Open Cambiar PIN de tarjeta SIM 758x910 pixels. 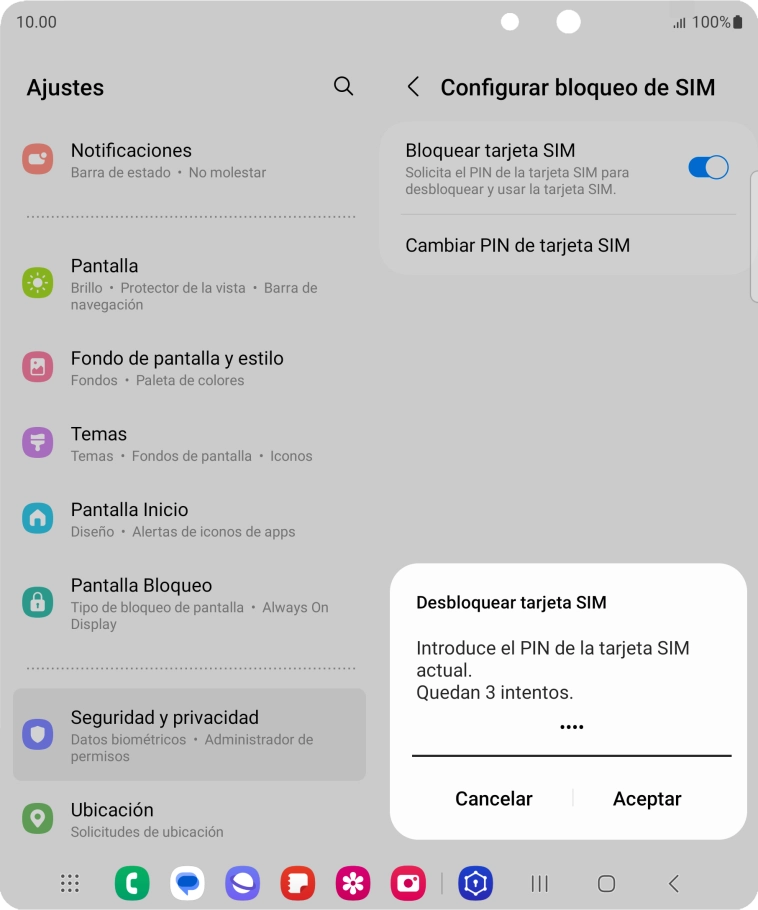[x=517, y=245]
